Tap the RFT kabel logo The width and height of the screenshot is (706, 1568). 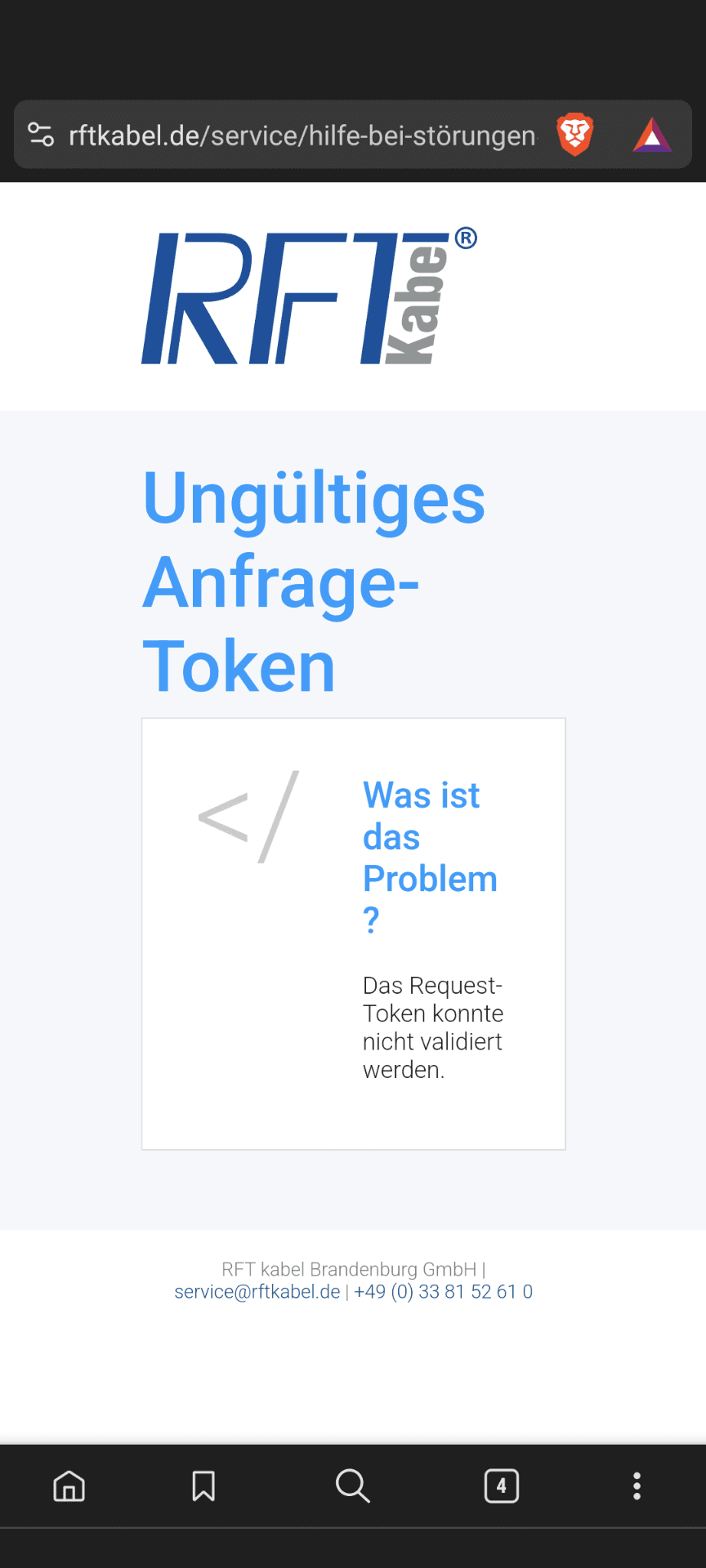pos(309,296)
